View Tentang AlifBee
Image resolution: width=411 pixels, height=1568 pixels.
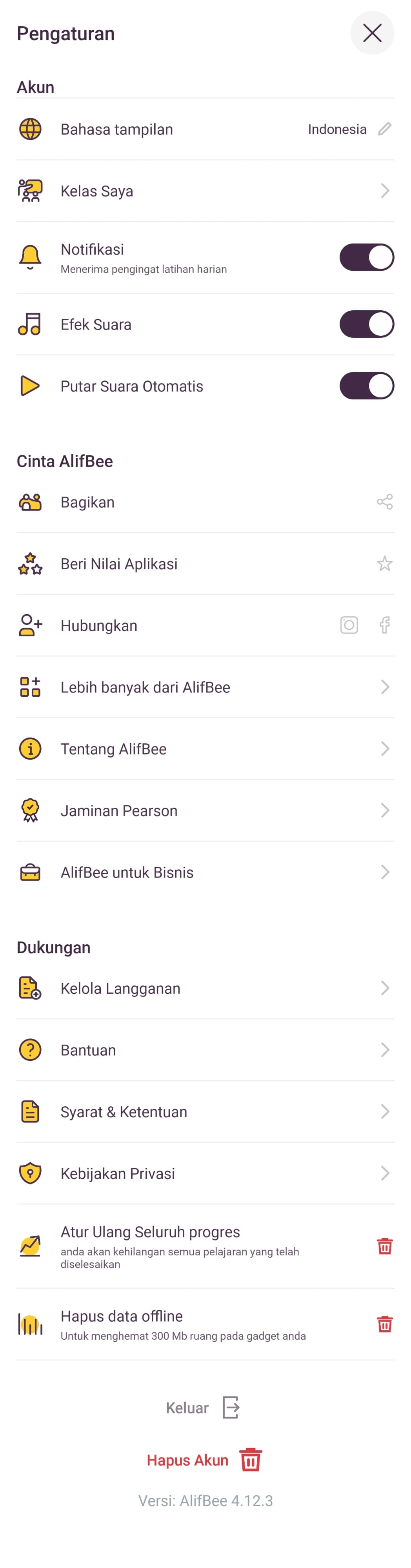click(205, 749)
